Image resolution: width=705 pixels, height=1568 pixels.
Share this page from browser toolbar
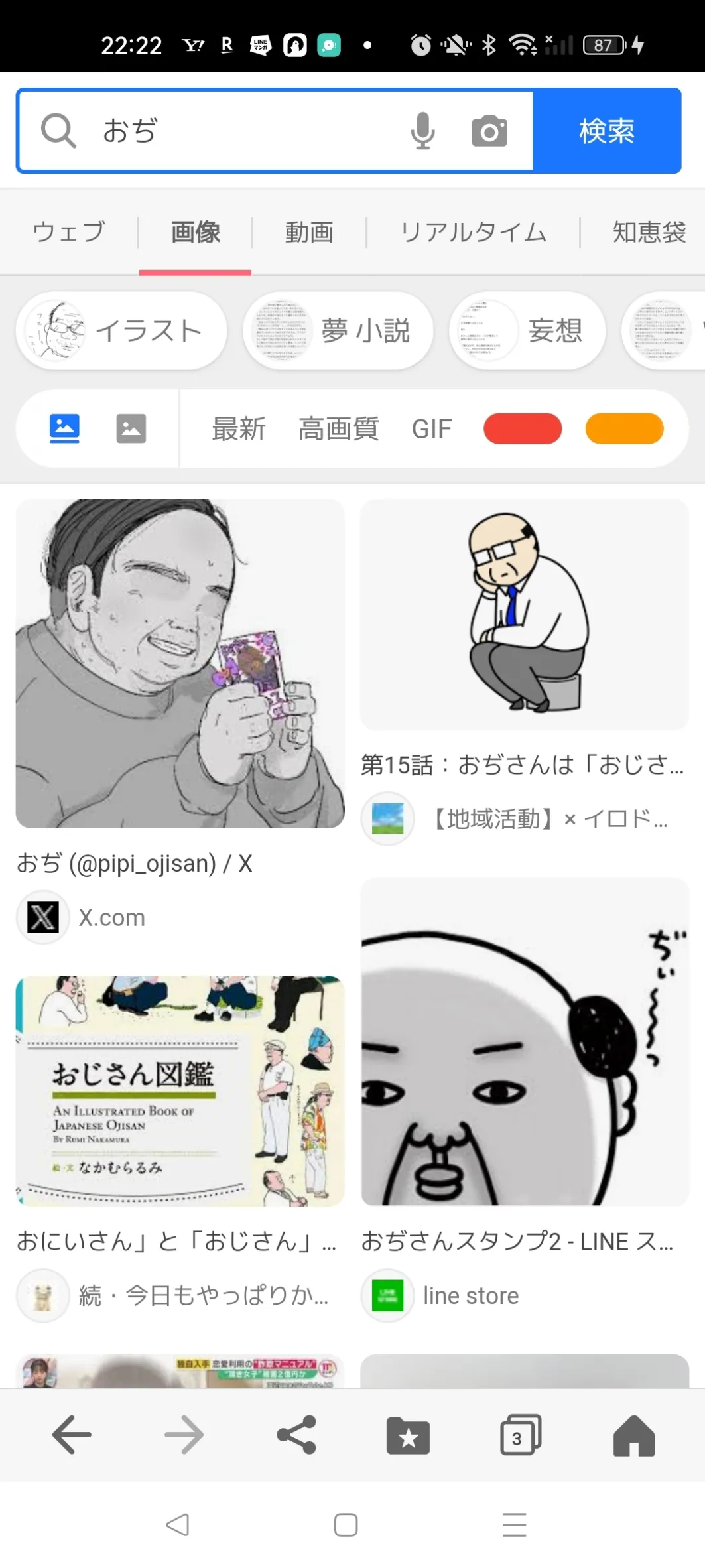pyautogui.click(x=296, y=1435)
